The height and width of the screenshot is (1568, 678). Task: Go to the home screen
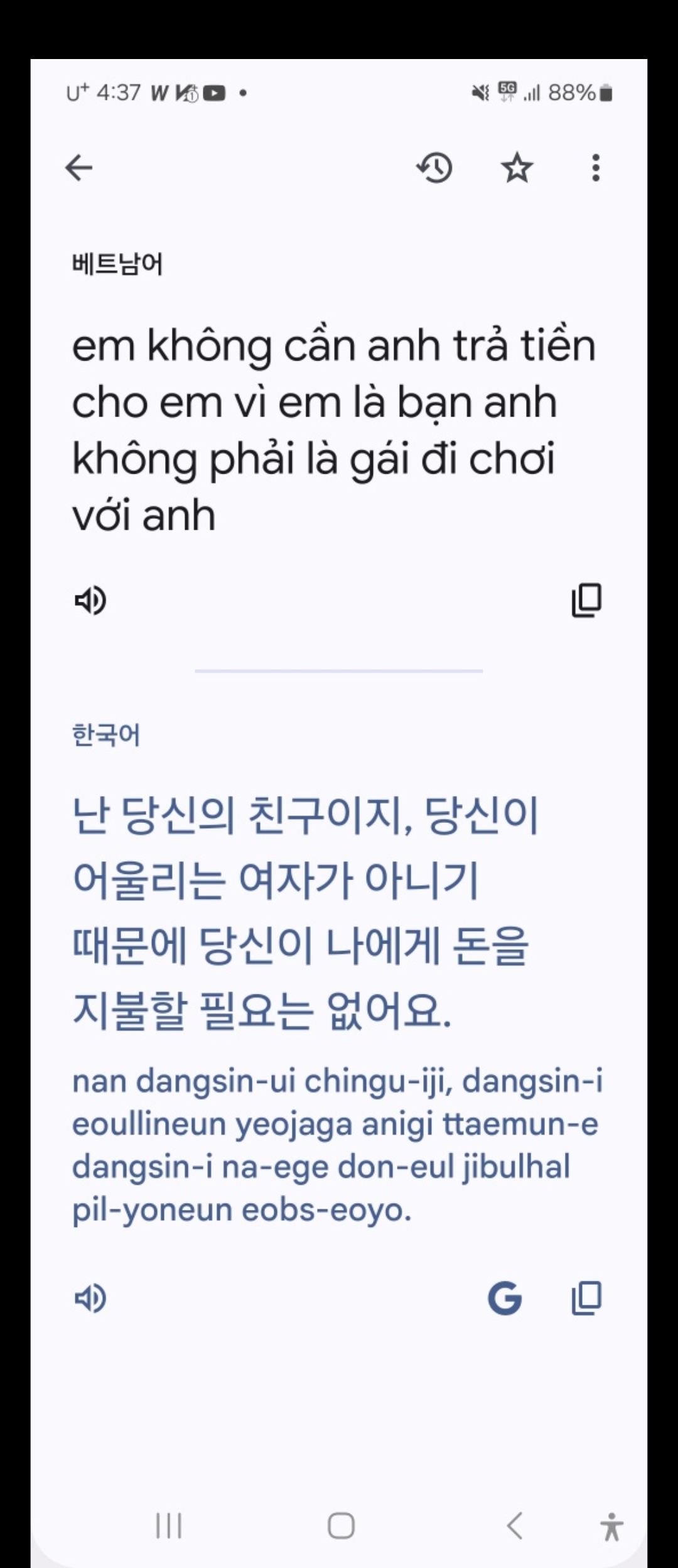341,1525
